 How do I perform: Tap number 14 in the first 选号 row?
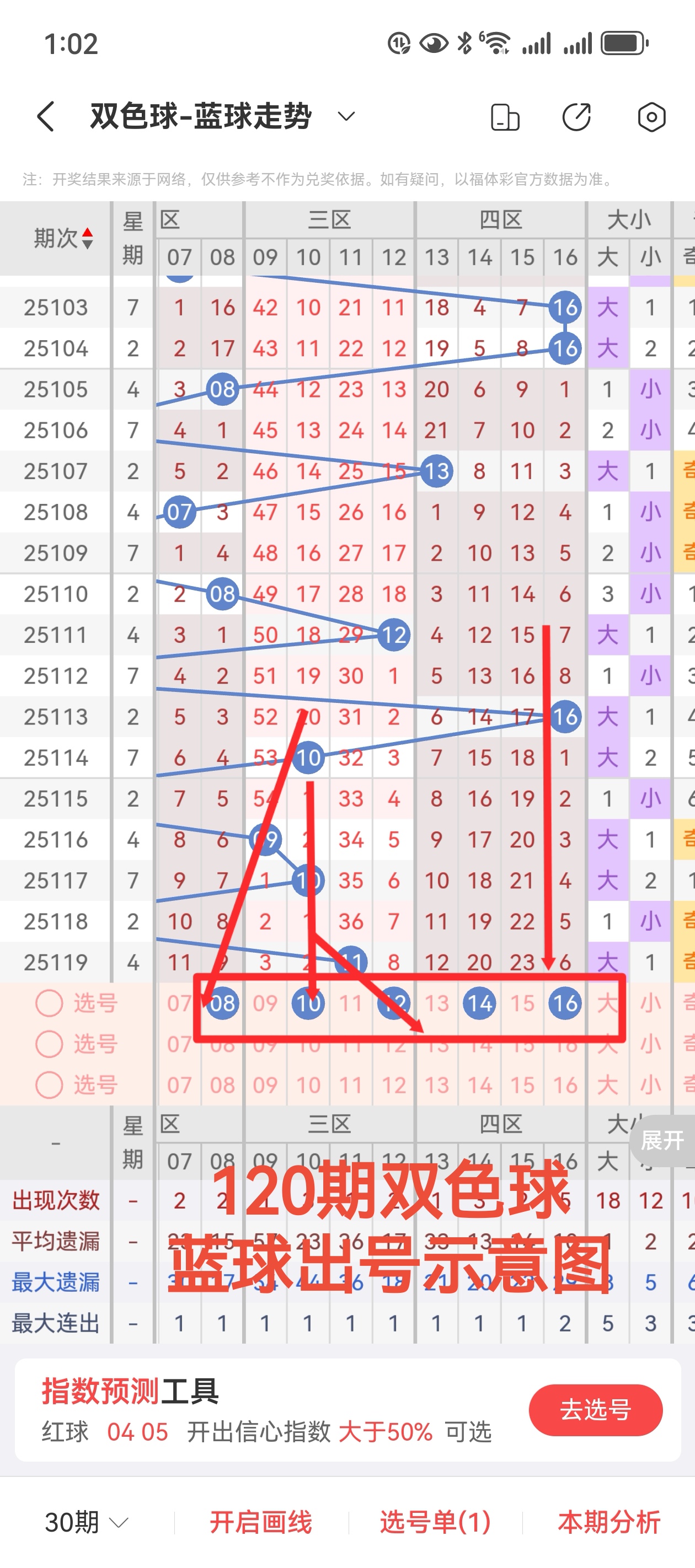pos(480,1003)
